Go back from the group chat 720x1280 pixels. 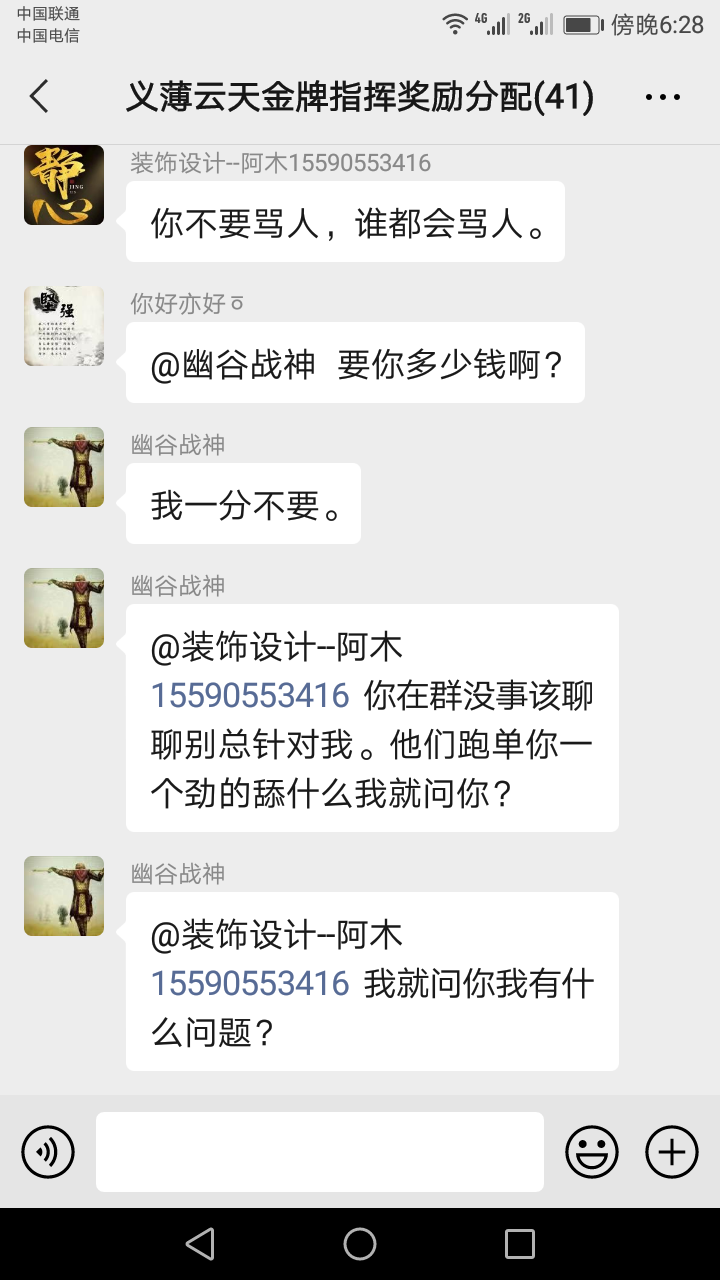[40, 97]
